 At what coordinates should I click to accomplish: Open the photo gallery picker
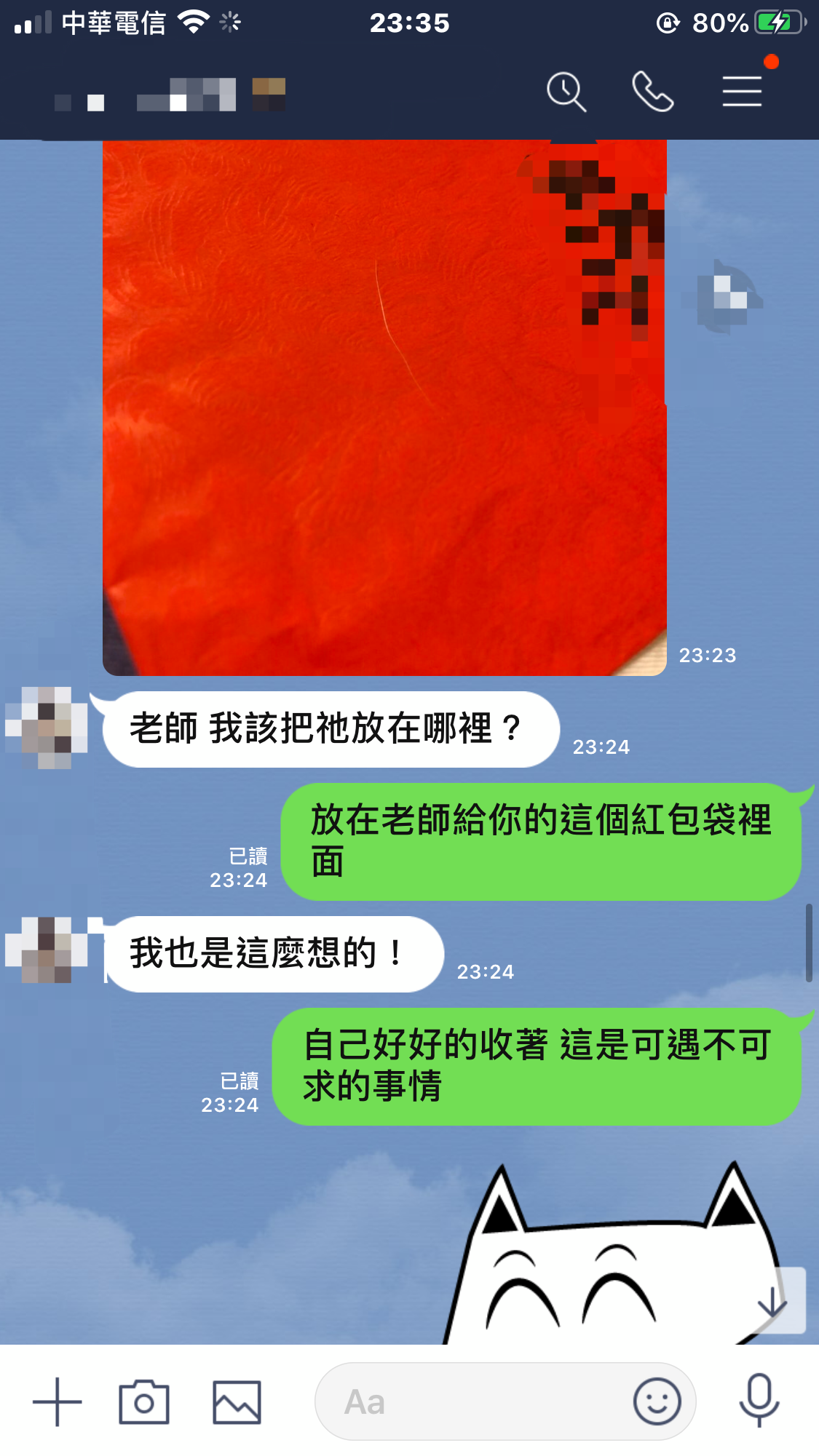237,1401
